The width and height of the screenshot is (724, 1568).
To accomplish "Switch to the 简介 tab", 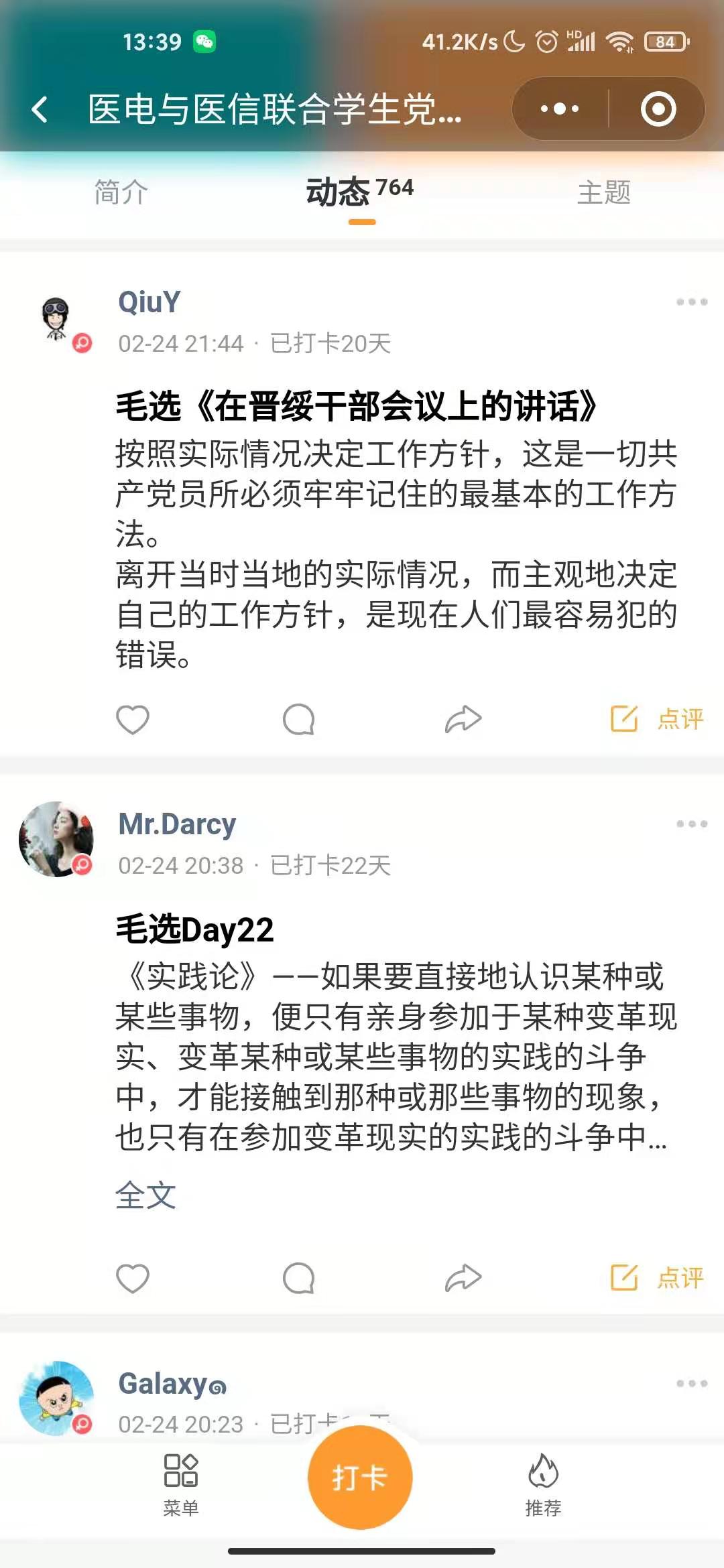I will 121,192.
